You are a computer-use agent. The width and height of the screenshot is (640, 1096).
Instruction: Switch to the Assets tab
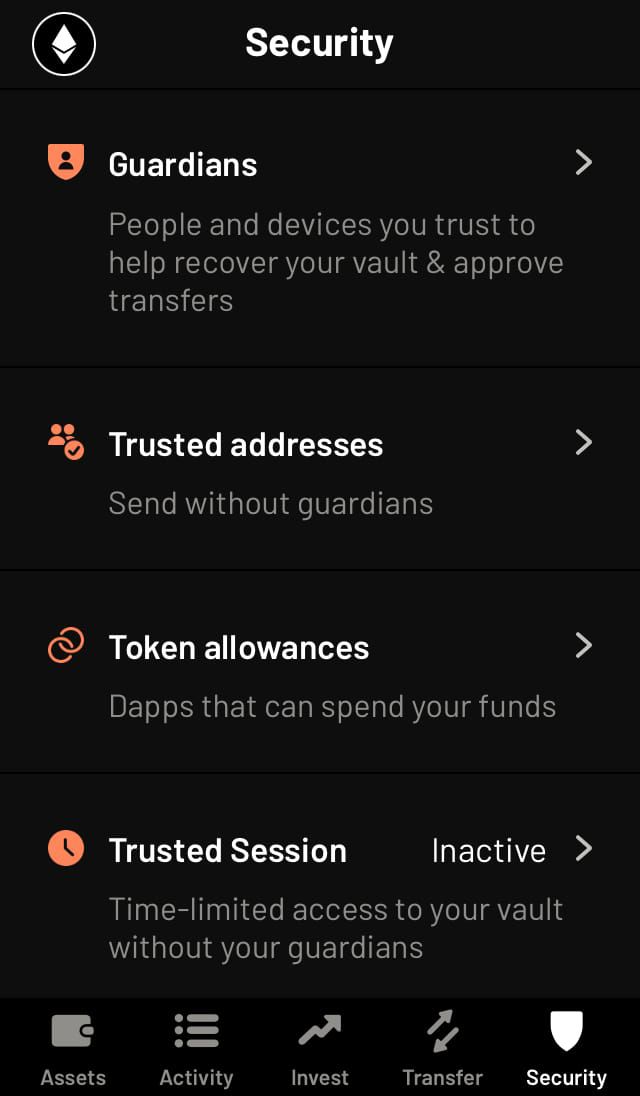73,1048
